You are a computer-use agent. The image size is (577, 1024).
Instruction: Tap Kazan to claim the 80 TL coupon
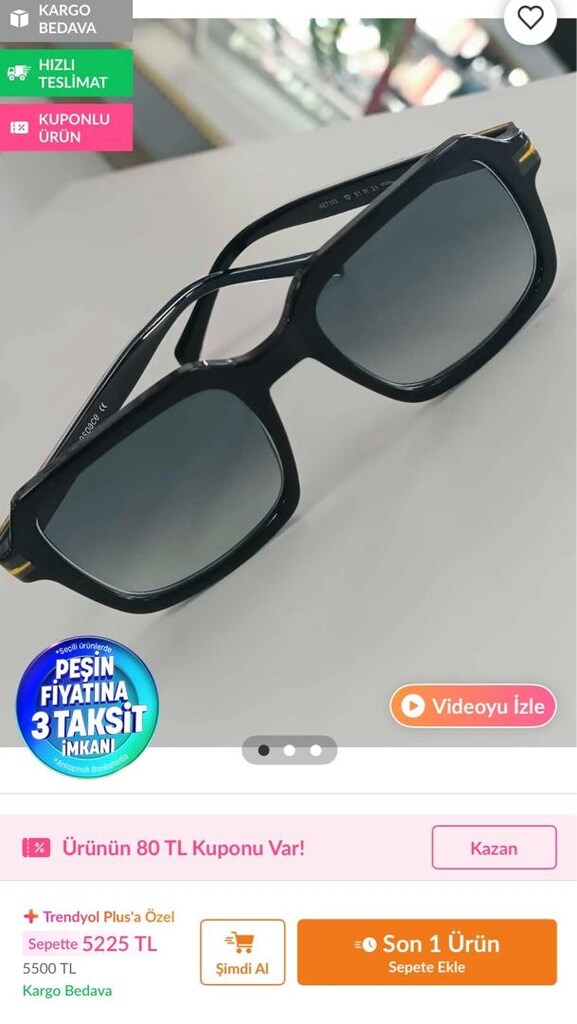coord(494,848)
